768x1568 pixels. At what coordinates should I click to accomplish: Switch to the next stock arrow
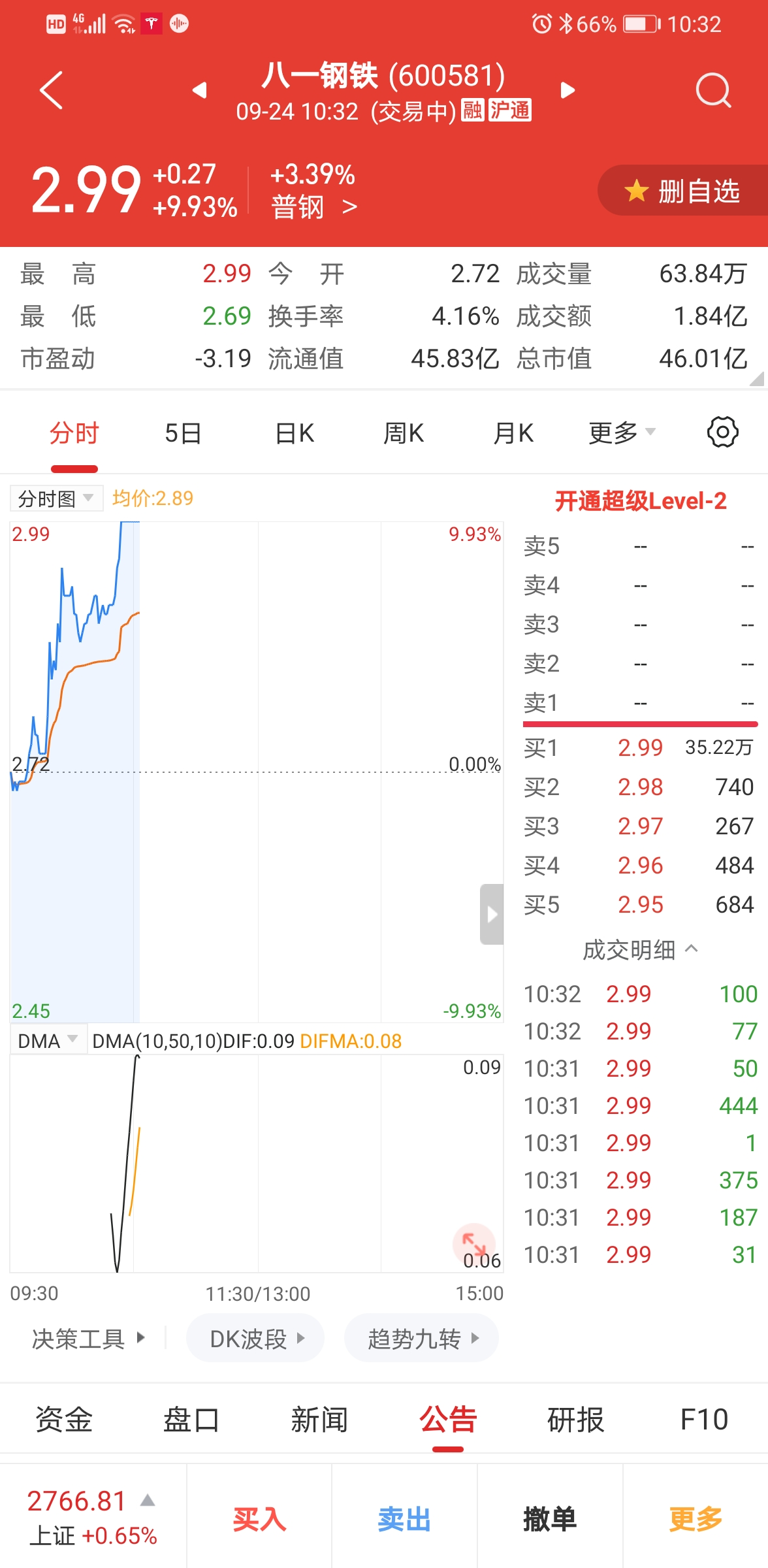tap(568, 90)
